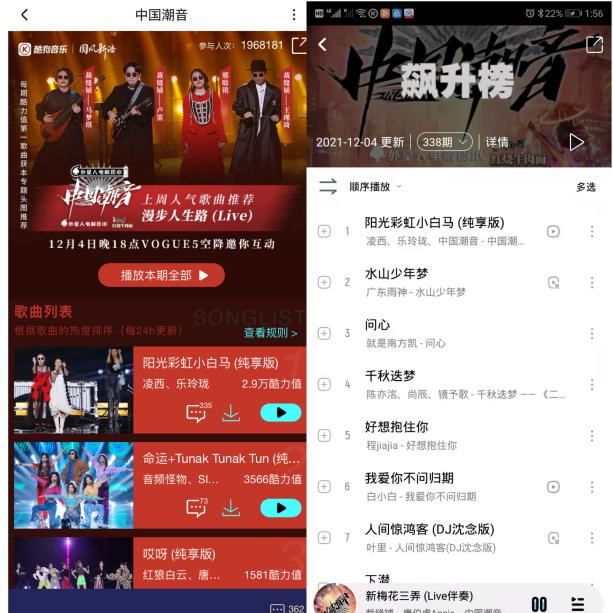Share the page via the icon beside 参与人次
The width and height of the screenshot is (613, 613).
click(298, 45)
